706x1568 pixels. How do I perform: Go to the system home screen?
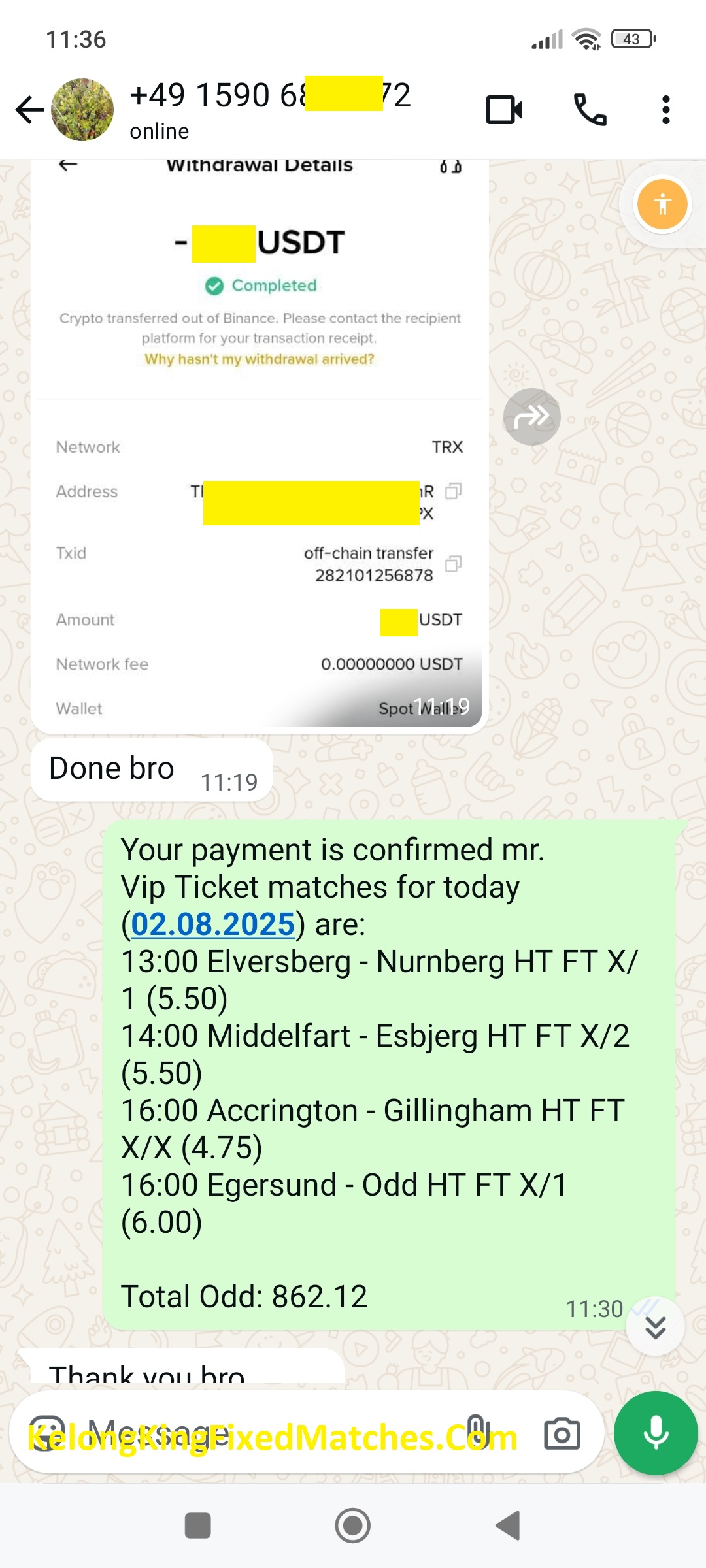click(353, 1526)
